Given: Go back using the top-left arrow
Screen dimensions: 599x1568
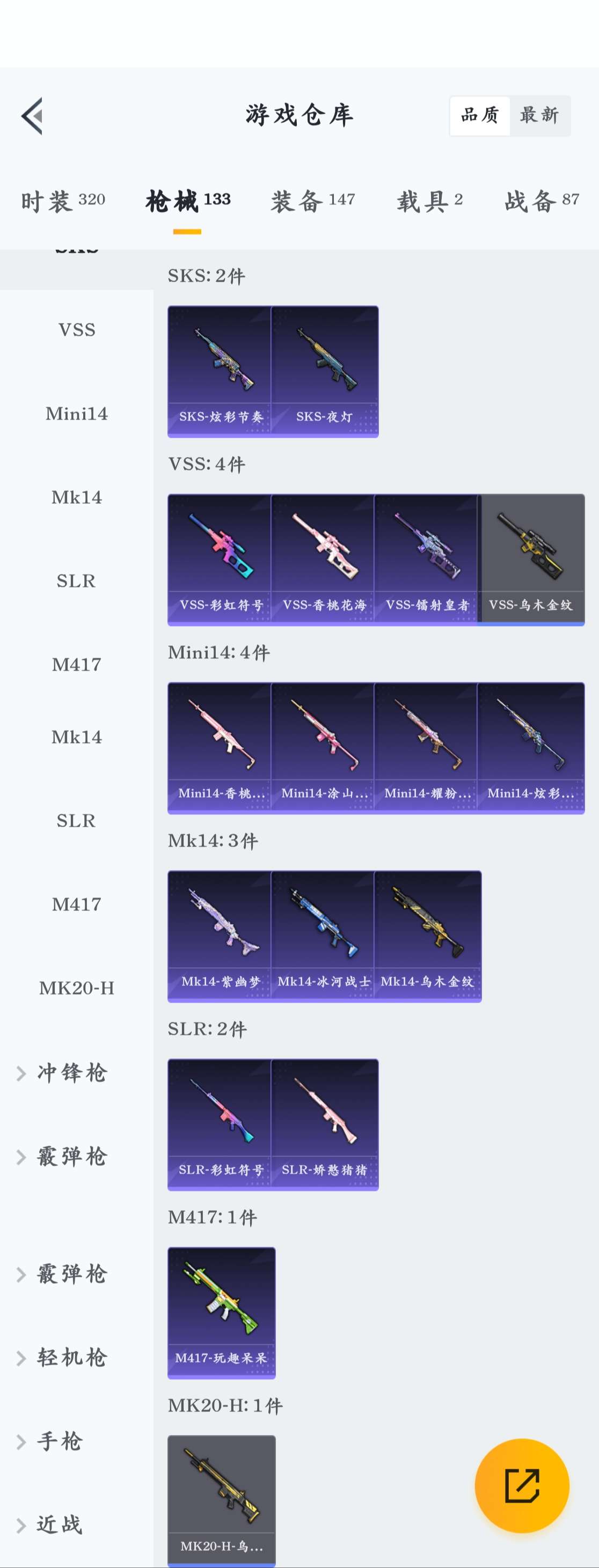Looking at the screenshot, I should pos(32,116).
